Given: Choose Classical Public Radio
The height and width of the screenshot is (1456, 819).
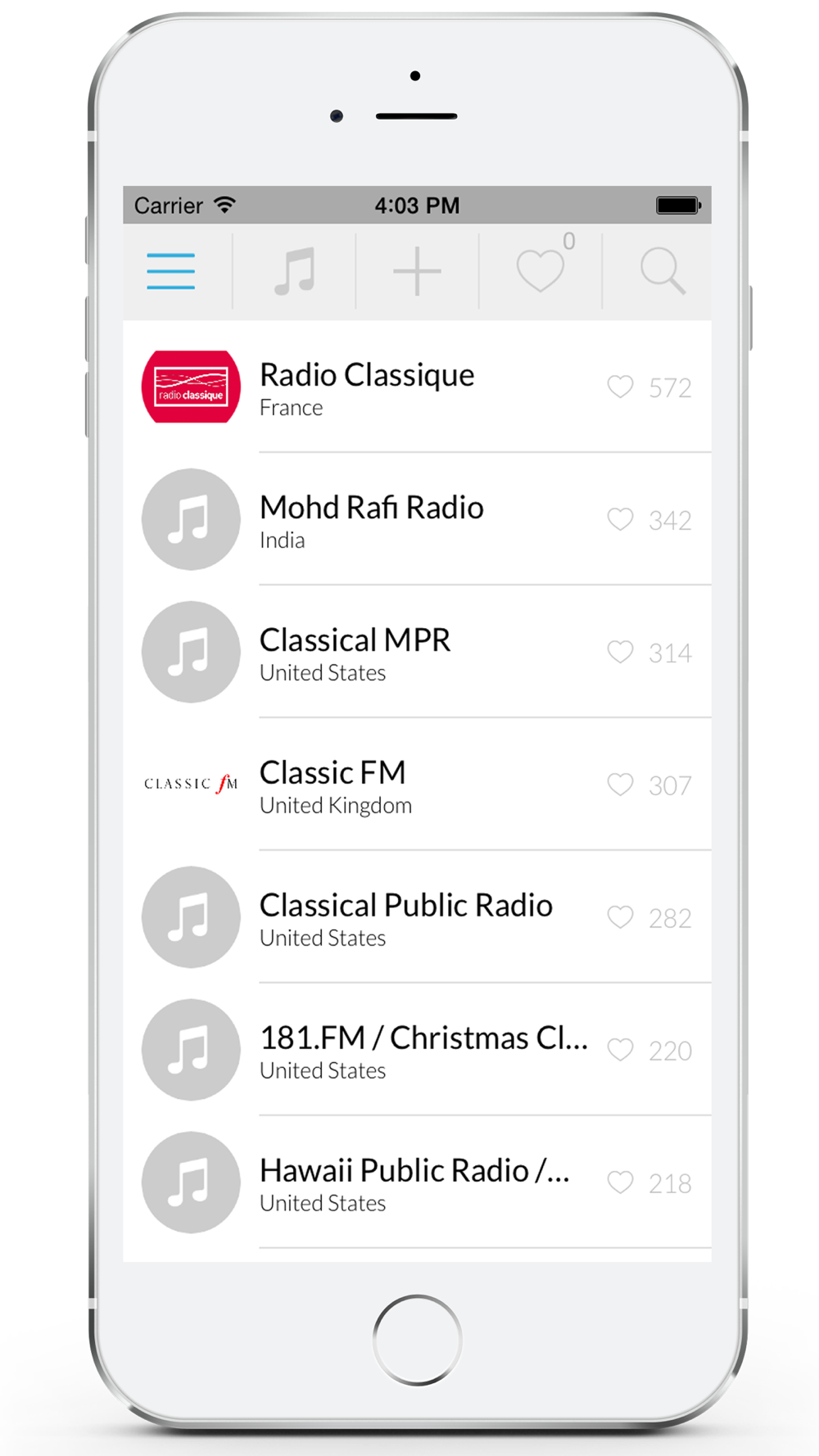Looking at the screenshot, I should click(417, 917).
